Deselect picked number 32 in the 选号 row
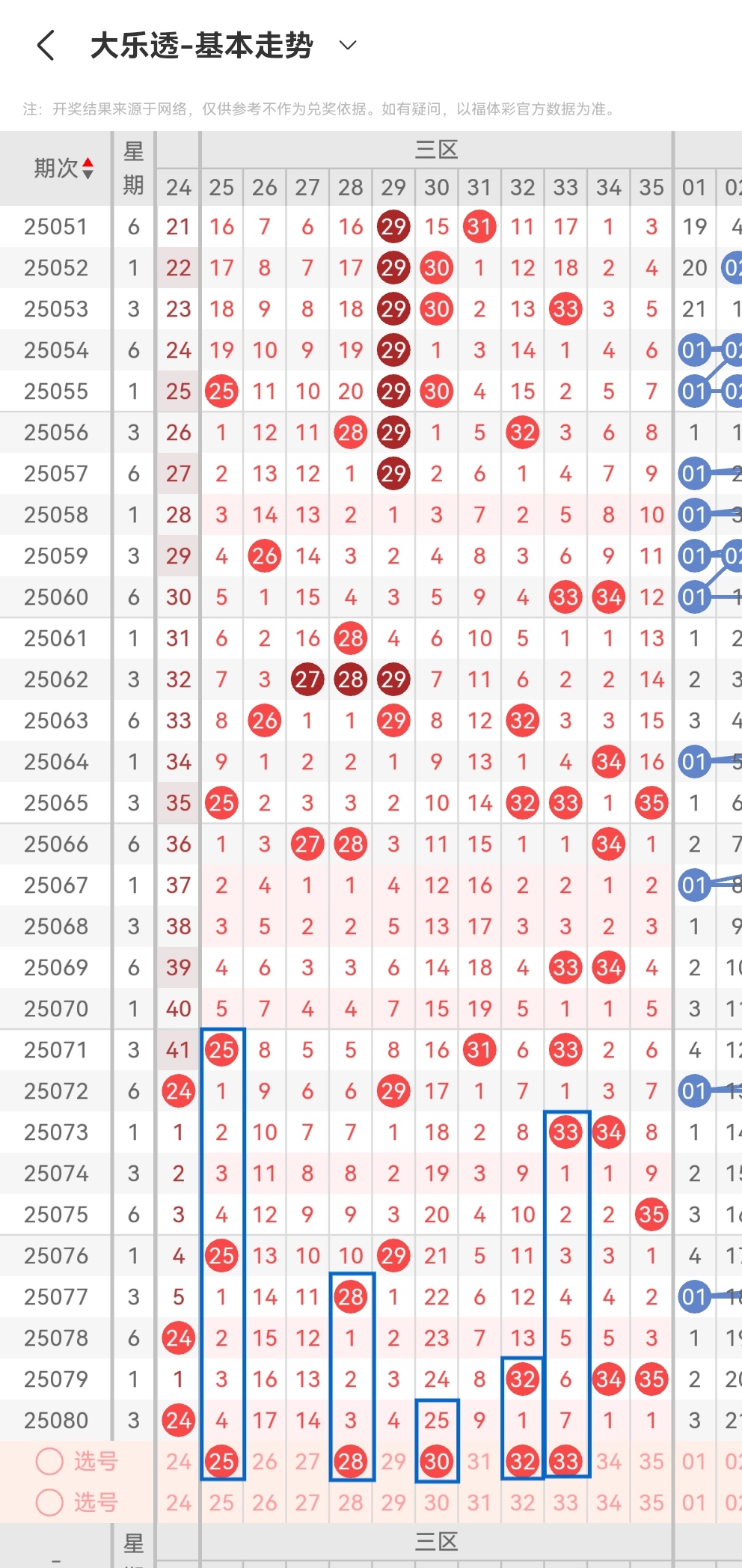 point(522,1461)
